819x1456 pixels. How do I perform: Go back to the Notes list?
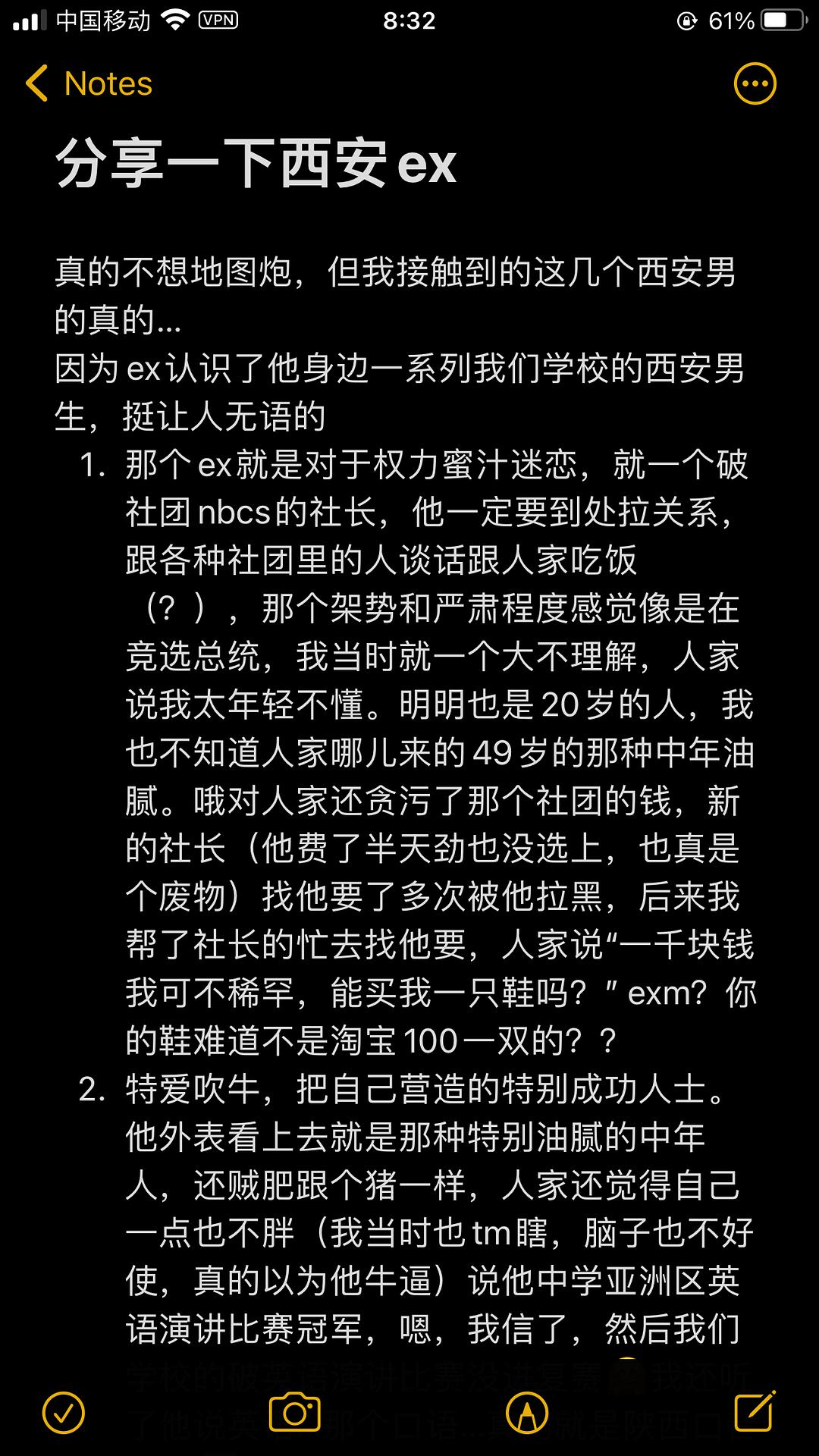click(x=89, y=83)
